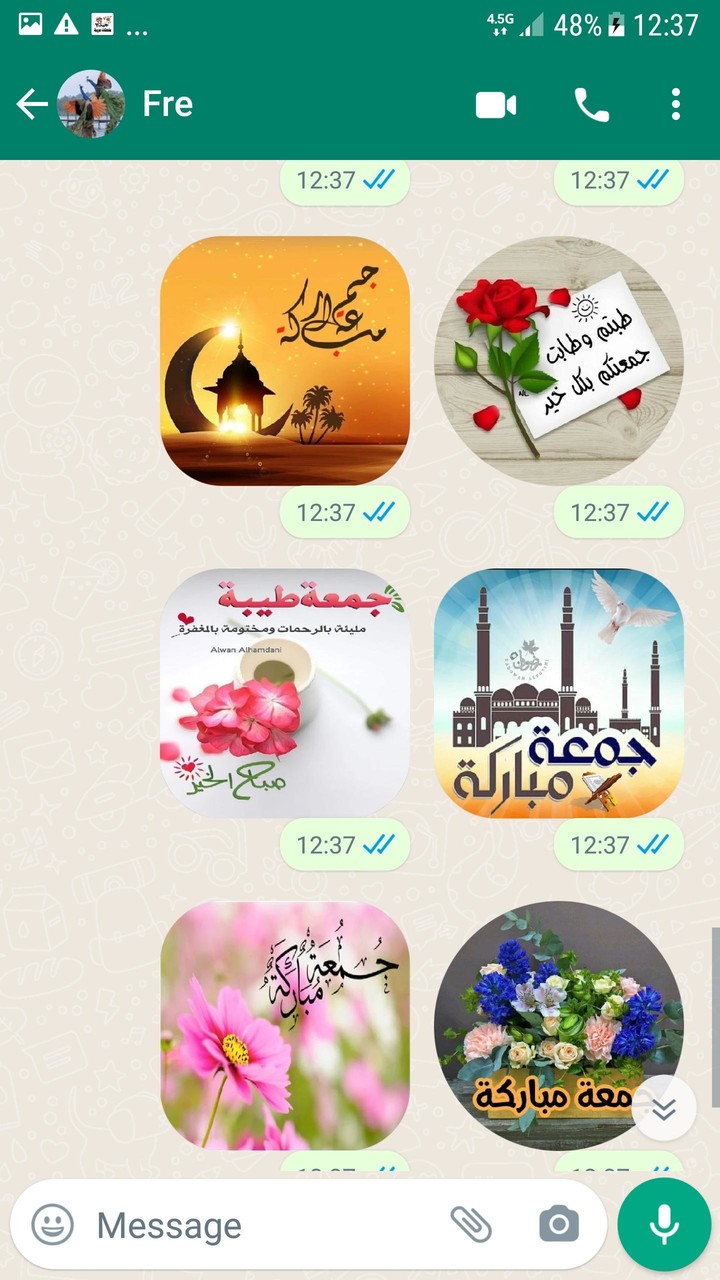Image resolution: width=720 pixels, height=1280 pixels.
Task: Open the emoji picker
Action: [x=52, y=1224]
